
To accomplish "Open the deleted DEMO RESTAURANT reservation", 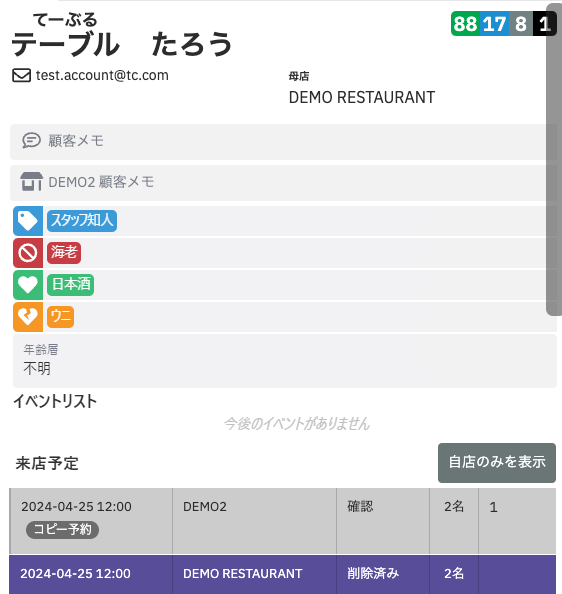I will point(283,574).
